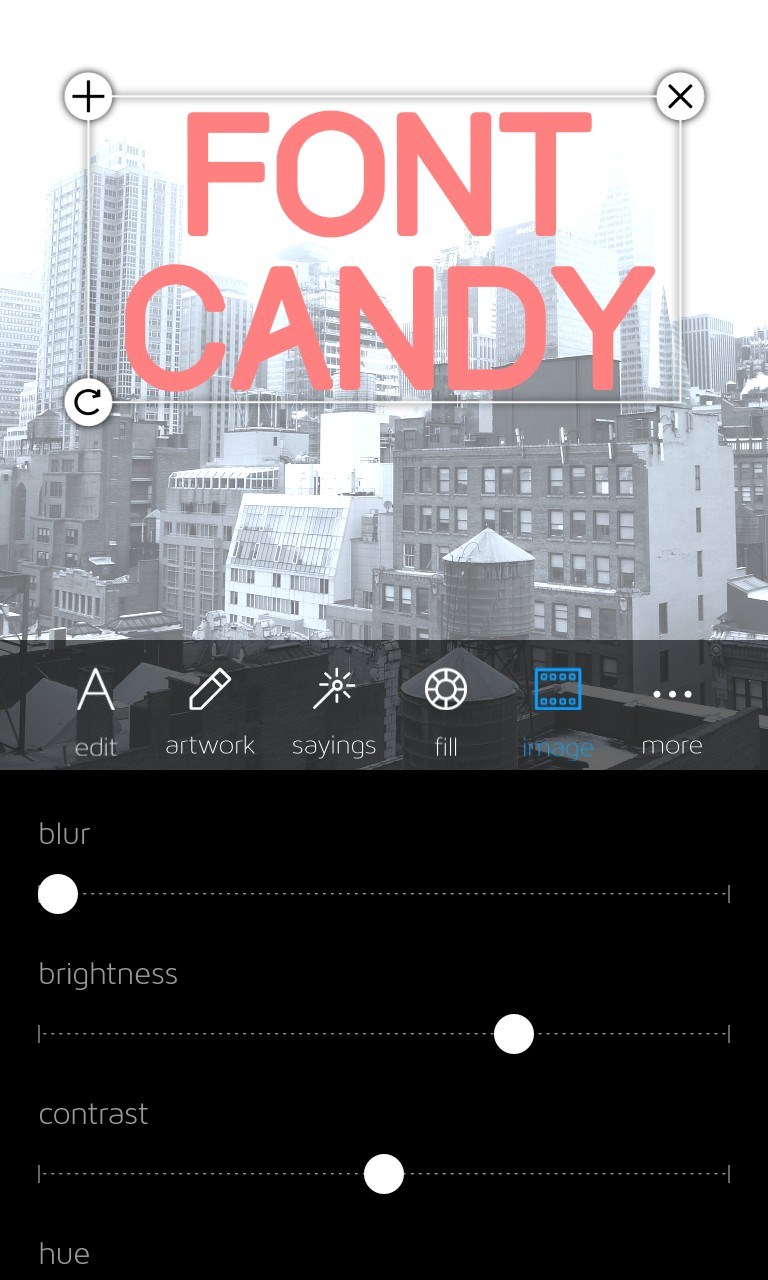Open the fill tool
The width and height of the screenshot is (768, 1280).
[446, 711]
